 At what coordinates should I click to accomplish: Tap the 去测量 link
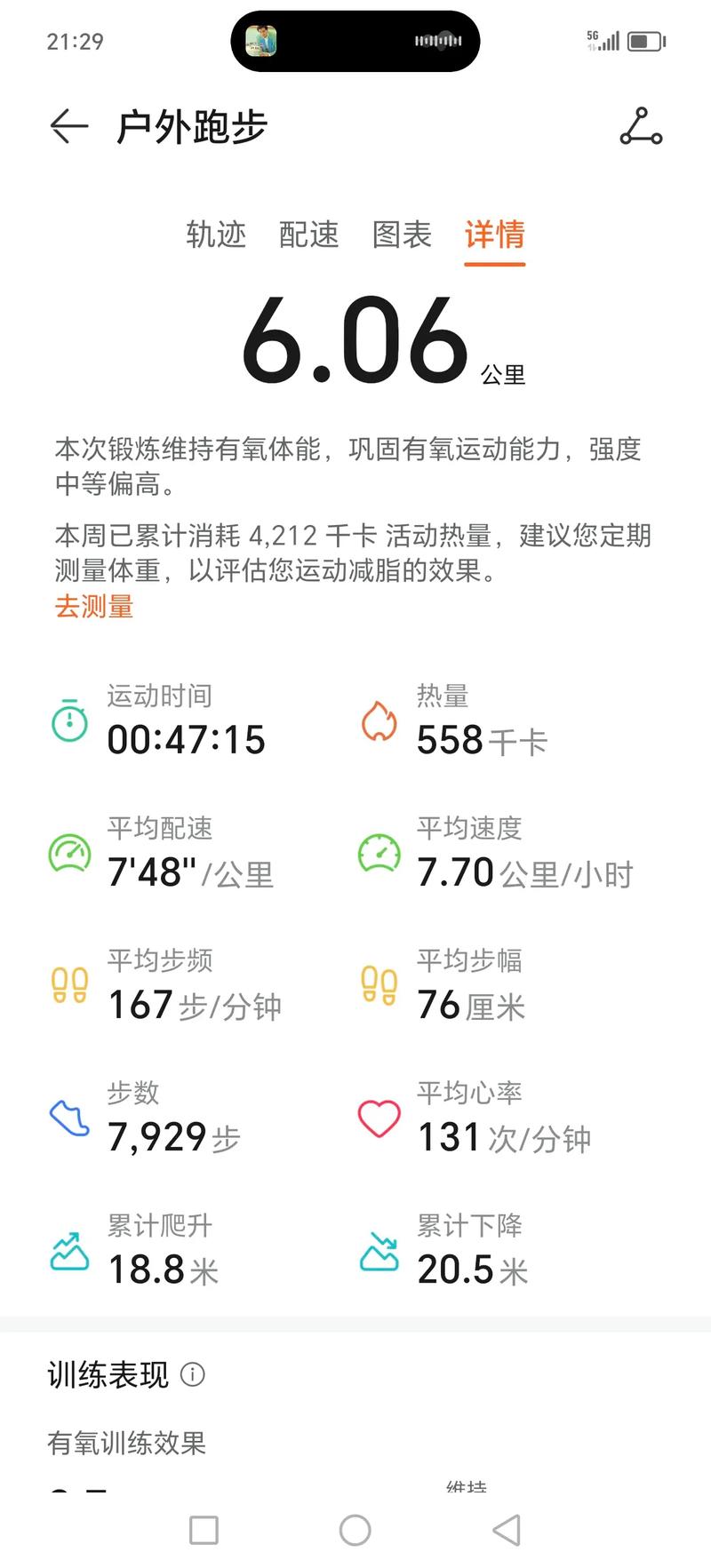pos(94,607)
